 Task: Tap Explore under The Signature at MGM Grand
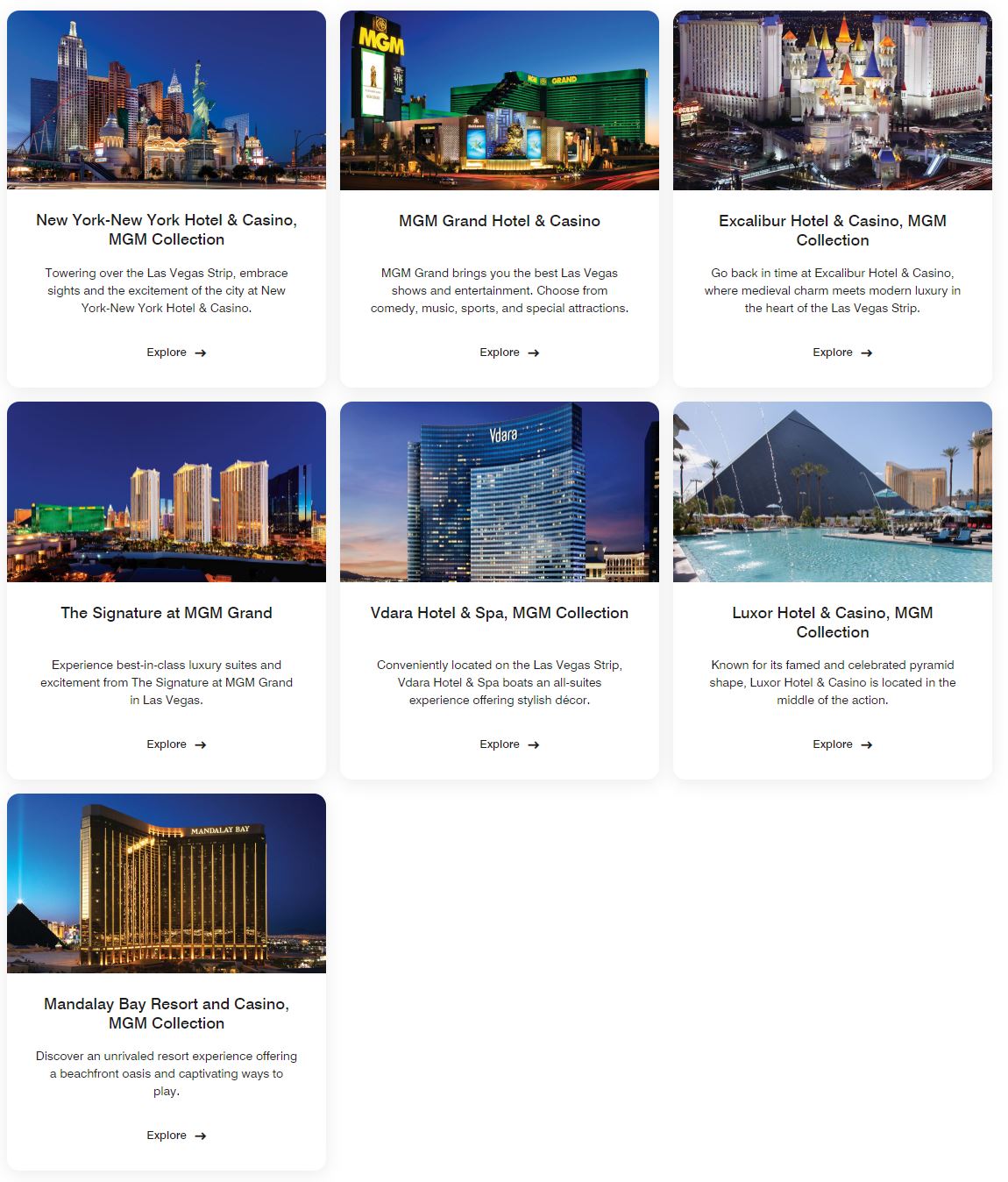175,744
